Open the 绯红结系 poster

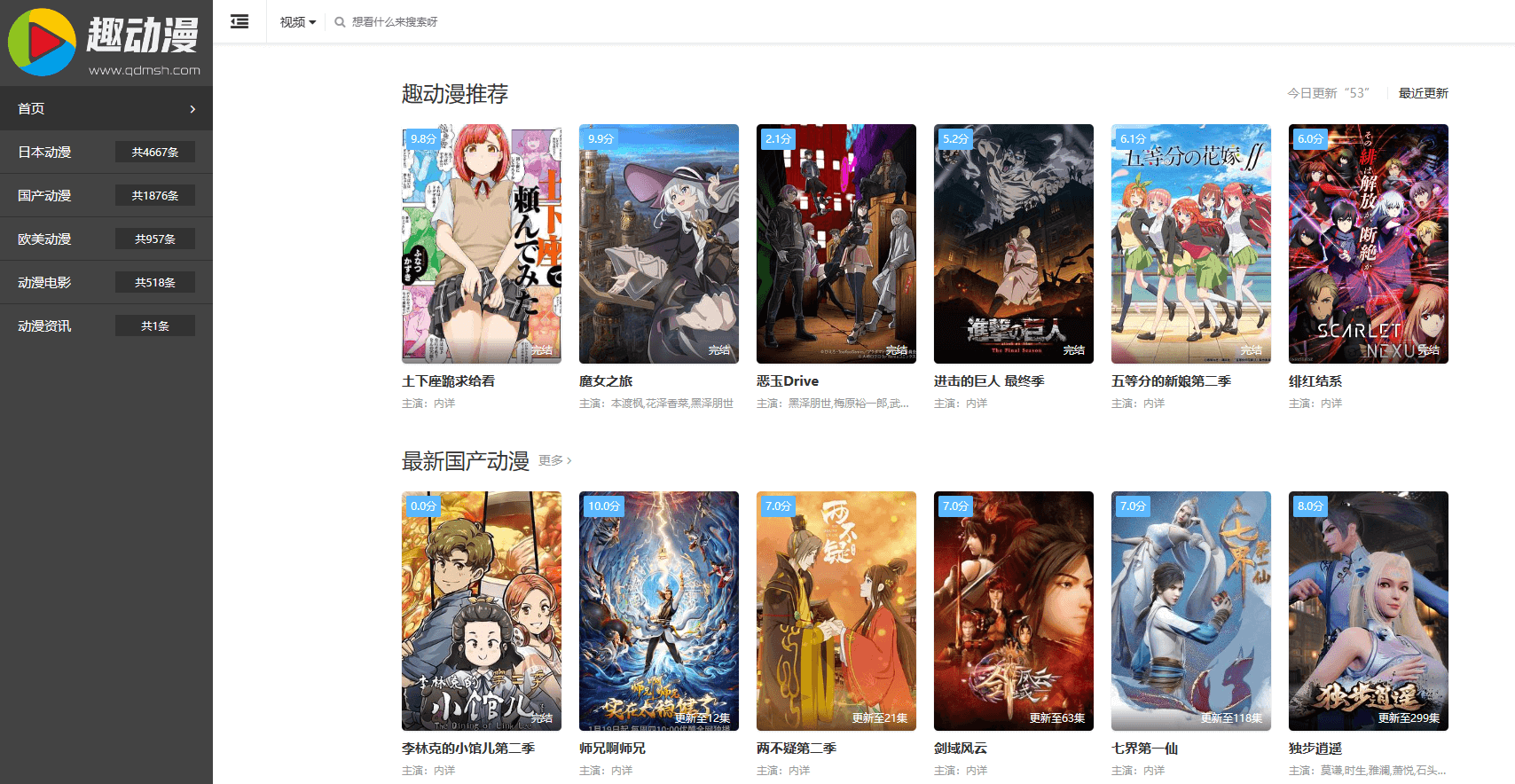(1368, 244)
